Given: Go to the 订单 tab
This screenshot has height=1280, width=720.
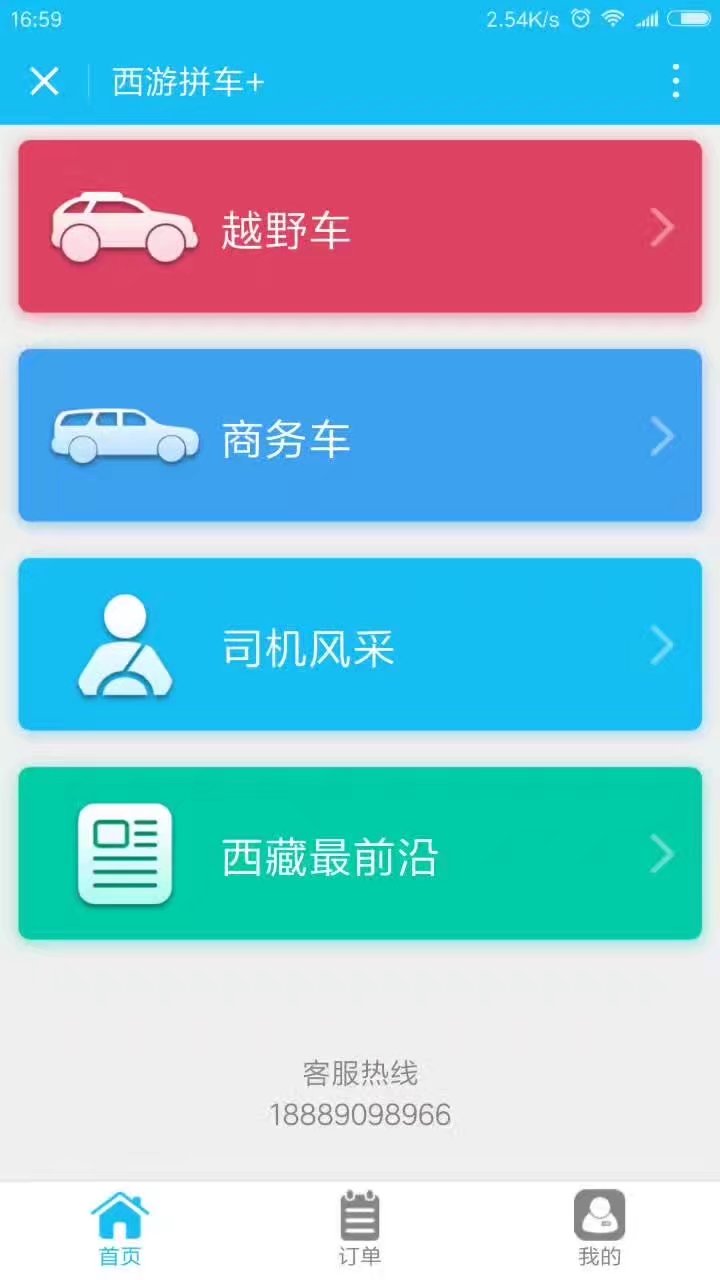Looking at the screenshot, I should (360, 1229).
